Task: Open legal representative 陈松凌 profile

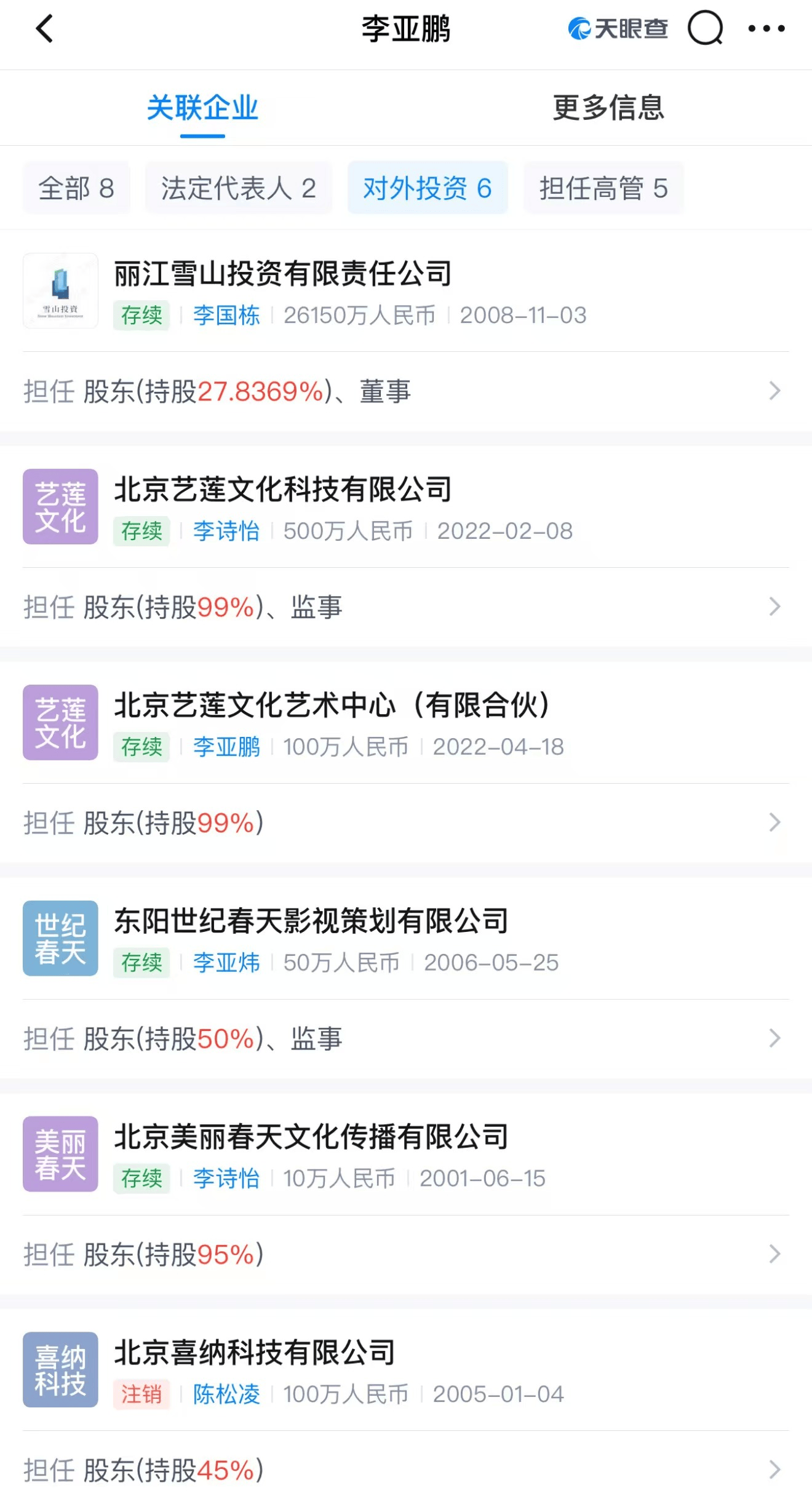Action: tap(226, 1395)
